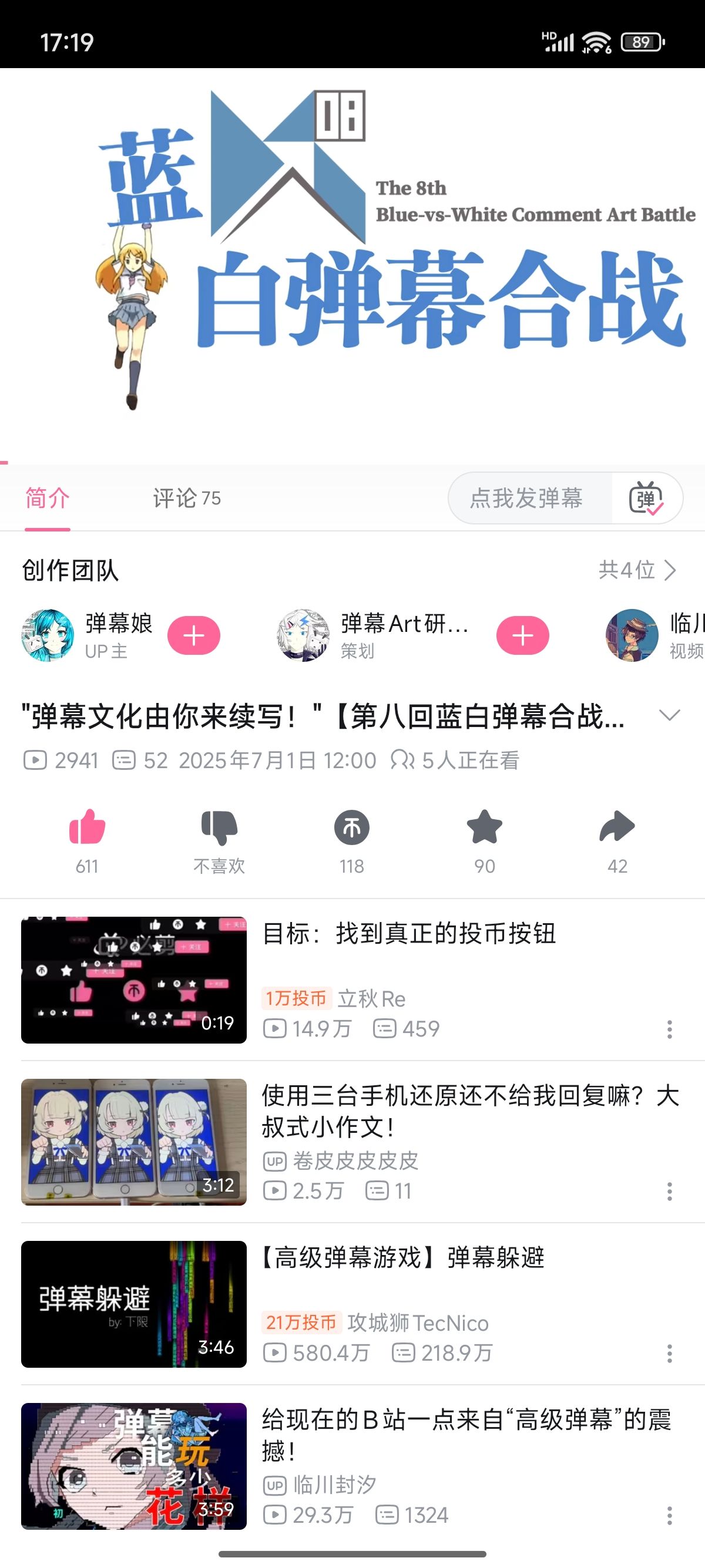This screenshot has height=1568, width=705.
Task: Like this video (611 likes)
Action: click(x=87, y=828)
